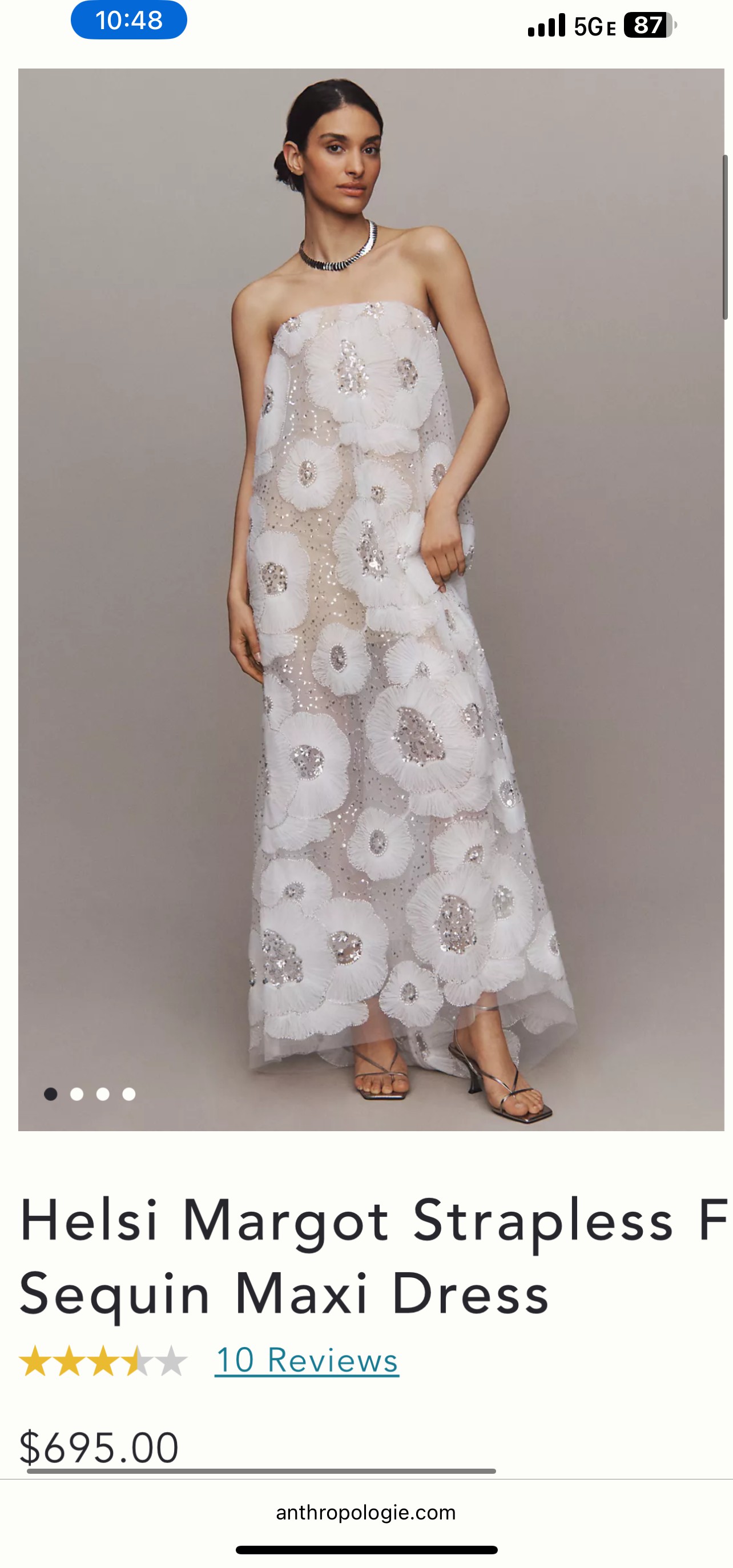Open the Helsi Margot dress product image
Screen dimensions: 733x1568
[x=371, y=600]
